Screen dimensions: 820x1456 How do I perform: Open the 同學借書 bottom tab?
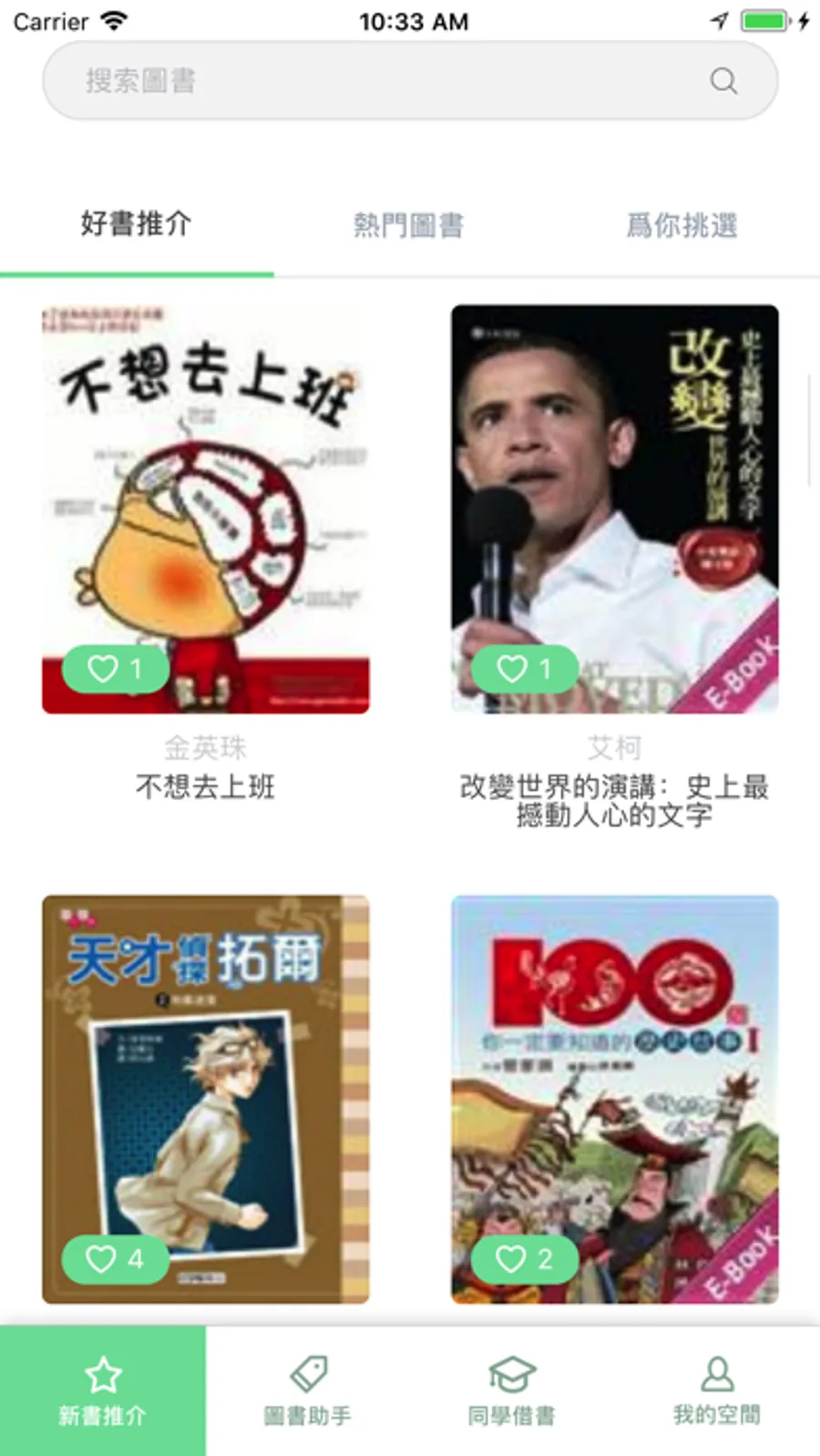[x=512, y=1390]
